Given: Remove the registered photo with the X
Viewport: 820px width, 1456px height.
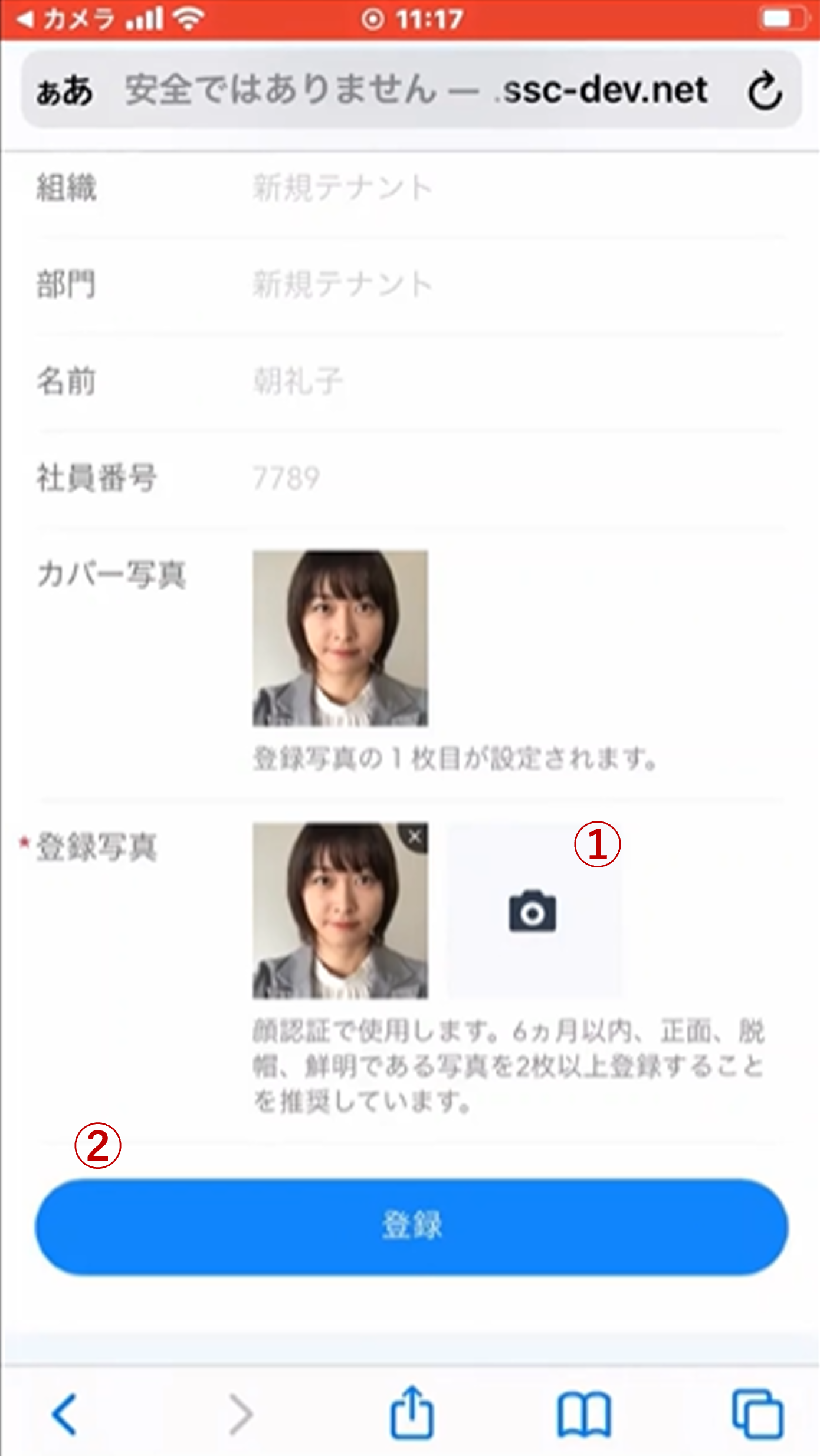Looking at the screenshot, I should click(415, 836).
